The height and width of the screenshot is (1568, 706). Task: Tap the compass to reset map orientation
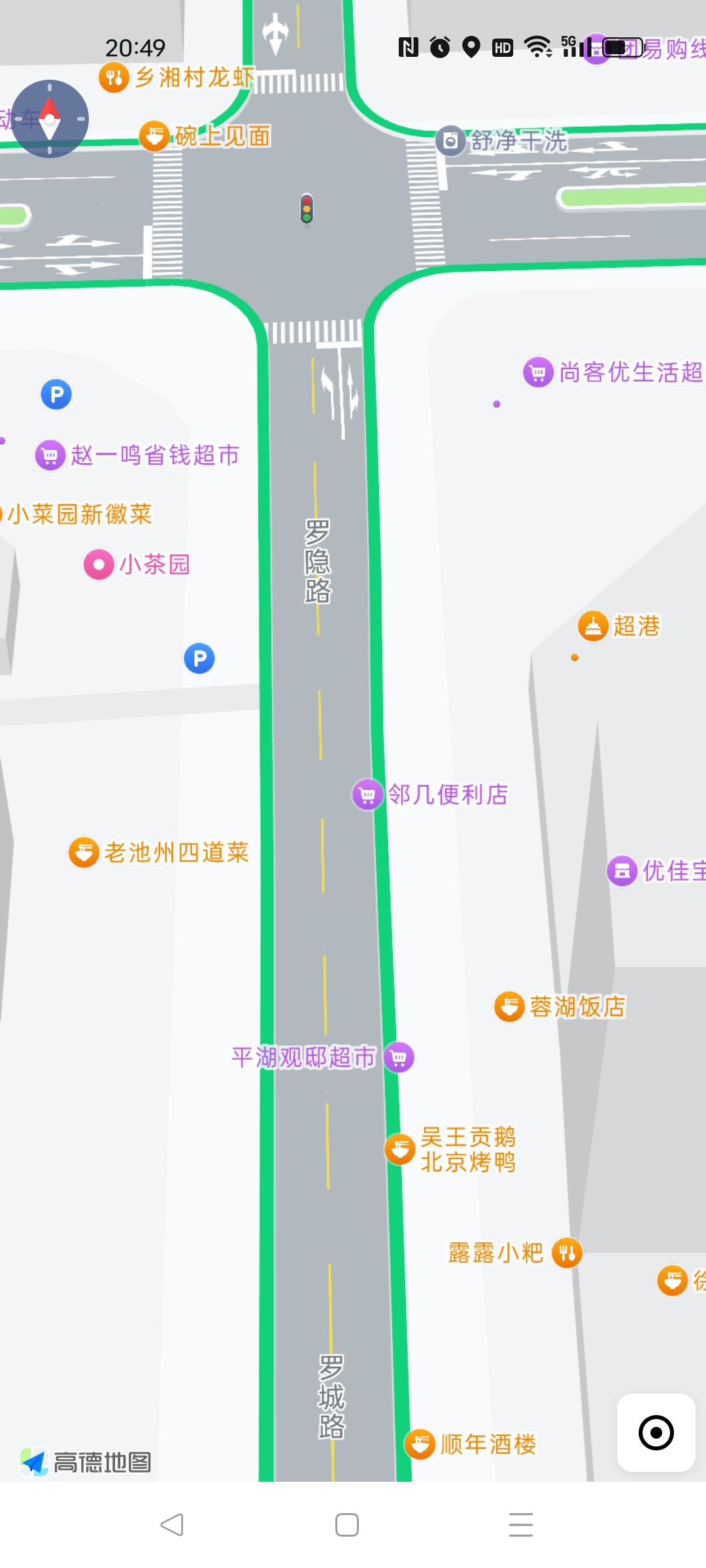(x=50, y=119)
